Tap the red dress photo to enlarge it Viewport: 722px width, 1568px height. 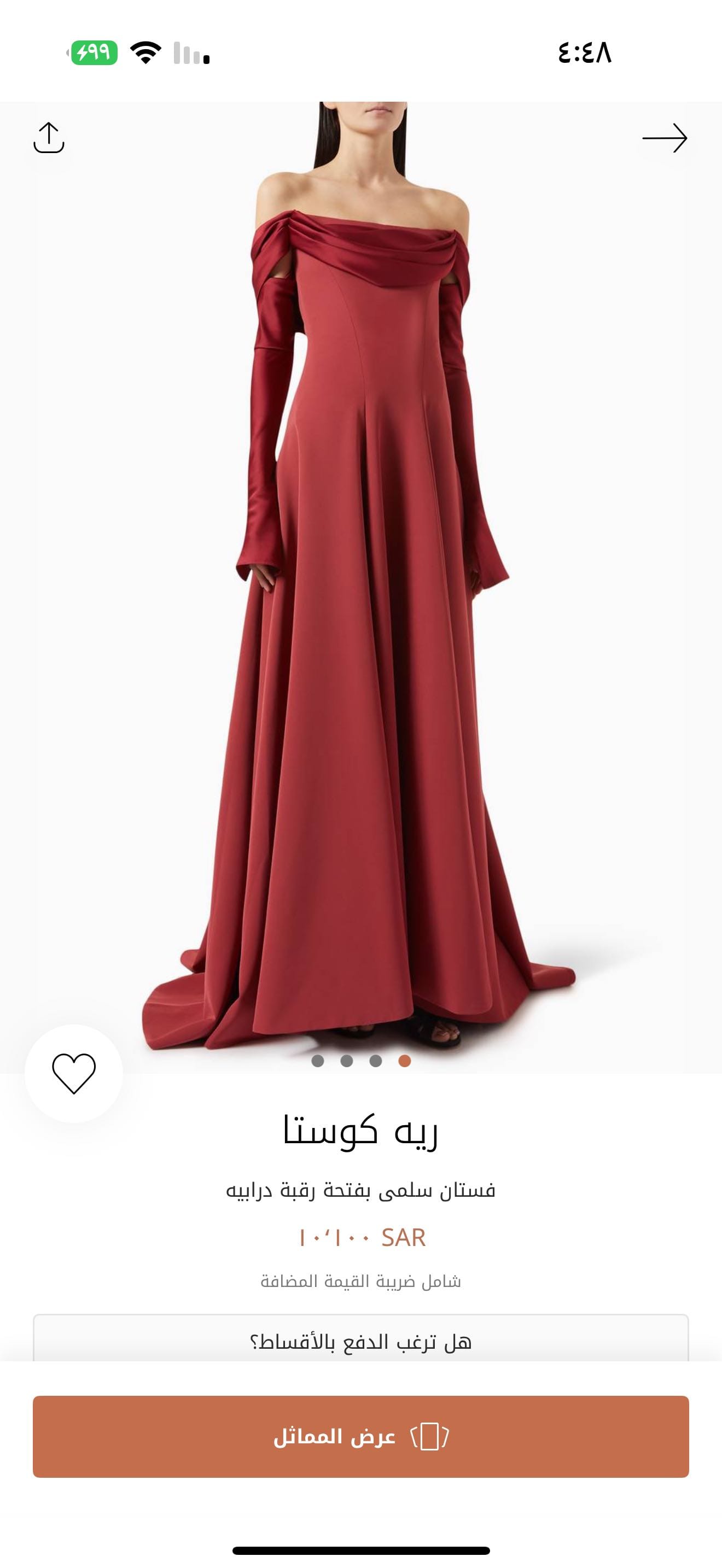pyautogui.click(x=360, y=578)
